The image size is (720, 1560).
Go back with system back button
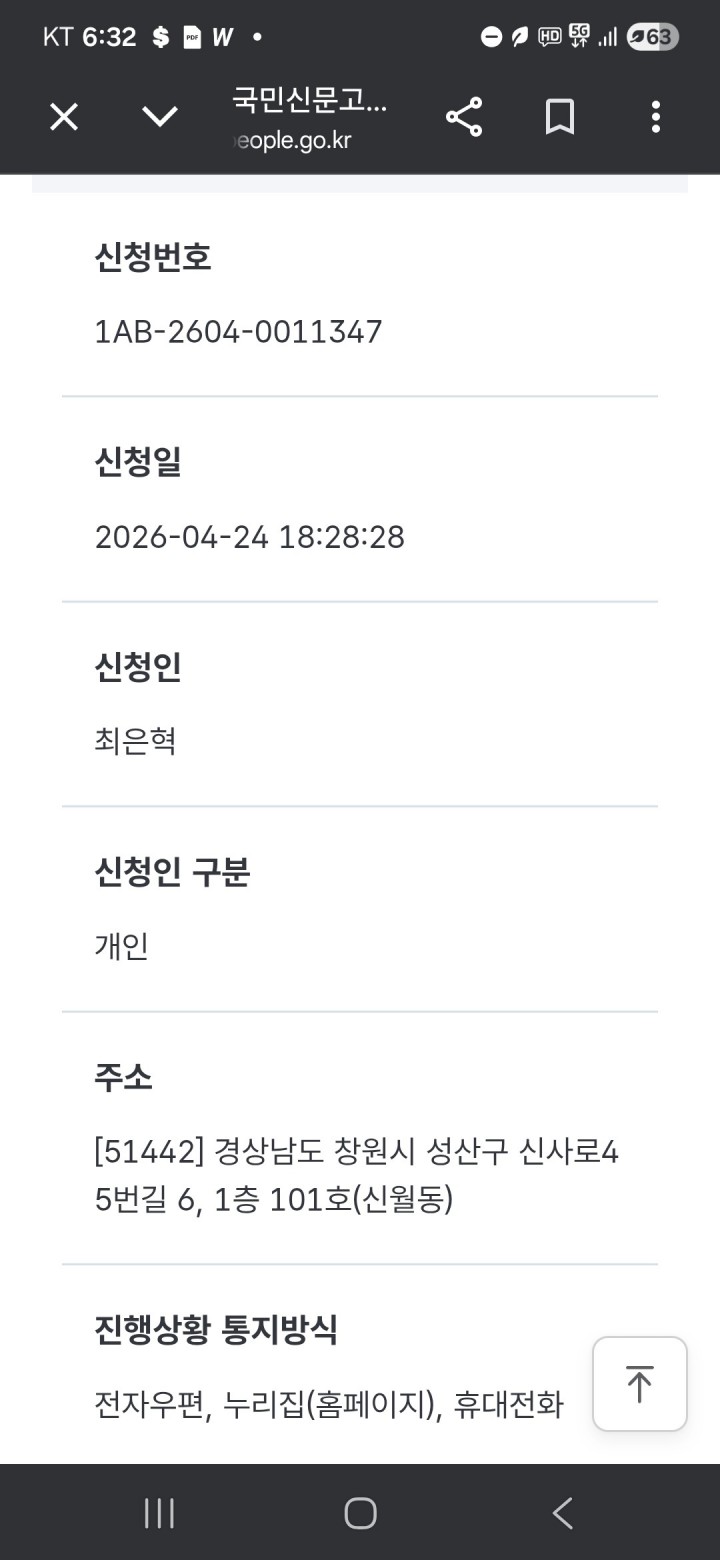click(563, 1513)
